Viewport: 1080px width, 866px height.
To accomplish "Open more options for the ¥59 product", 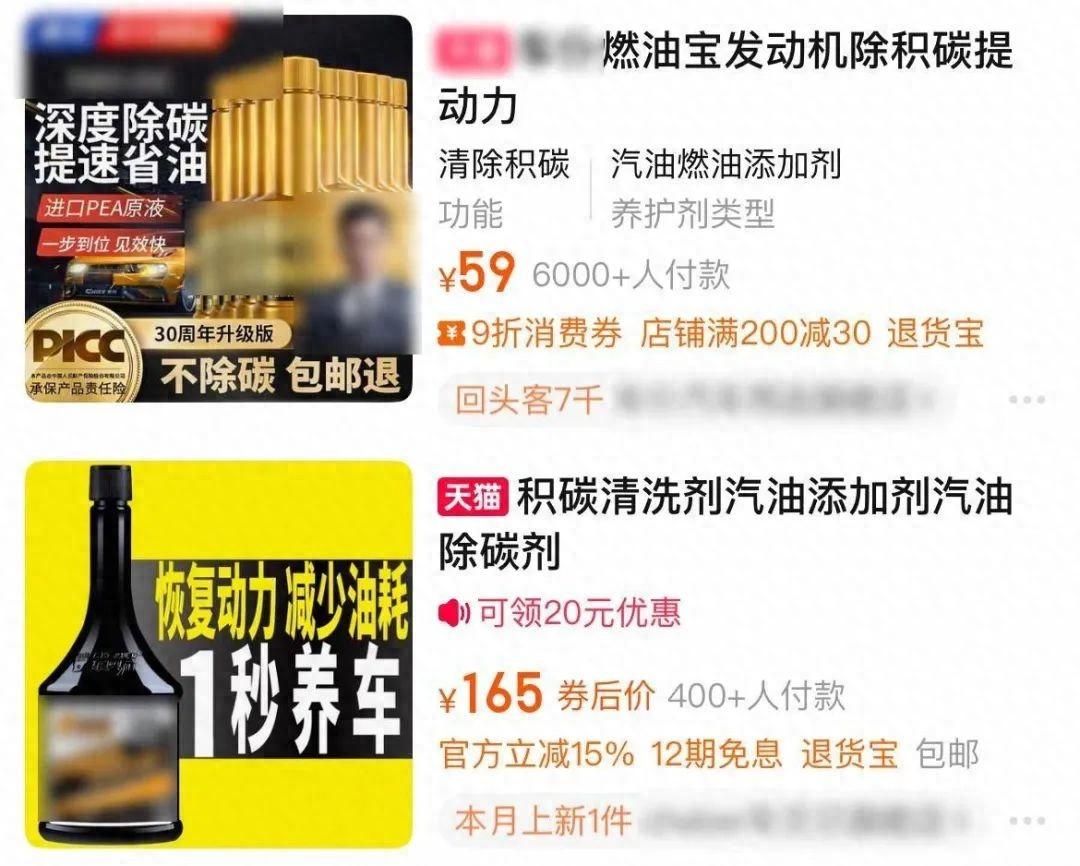I will 1026,400.
